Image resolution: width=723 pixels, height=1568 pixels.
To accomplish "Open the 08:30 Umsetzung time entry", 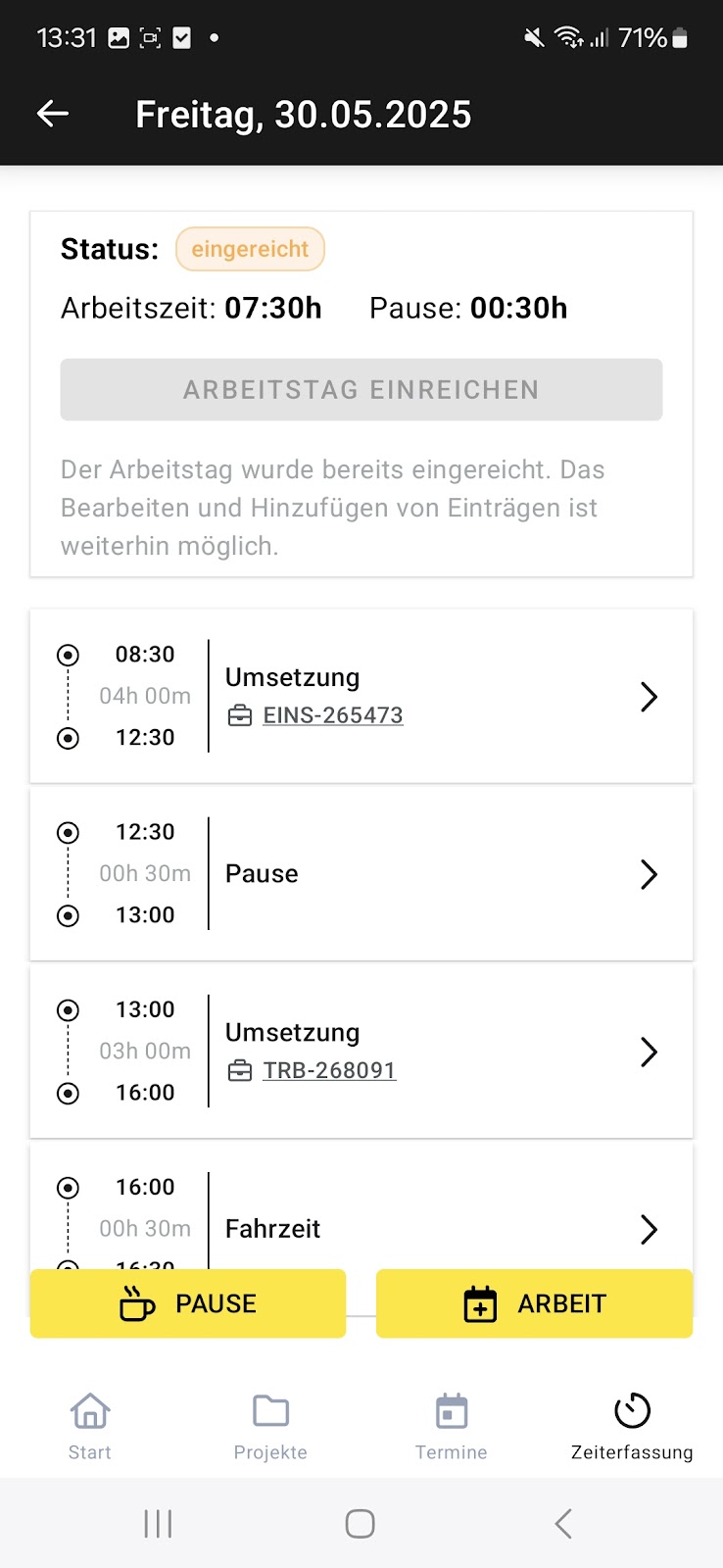I will tap(361, 696).
